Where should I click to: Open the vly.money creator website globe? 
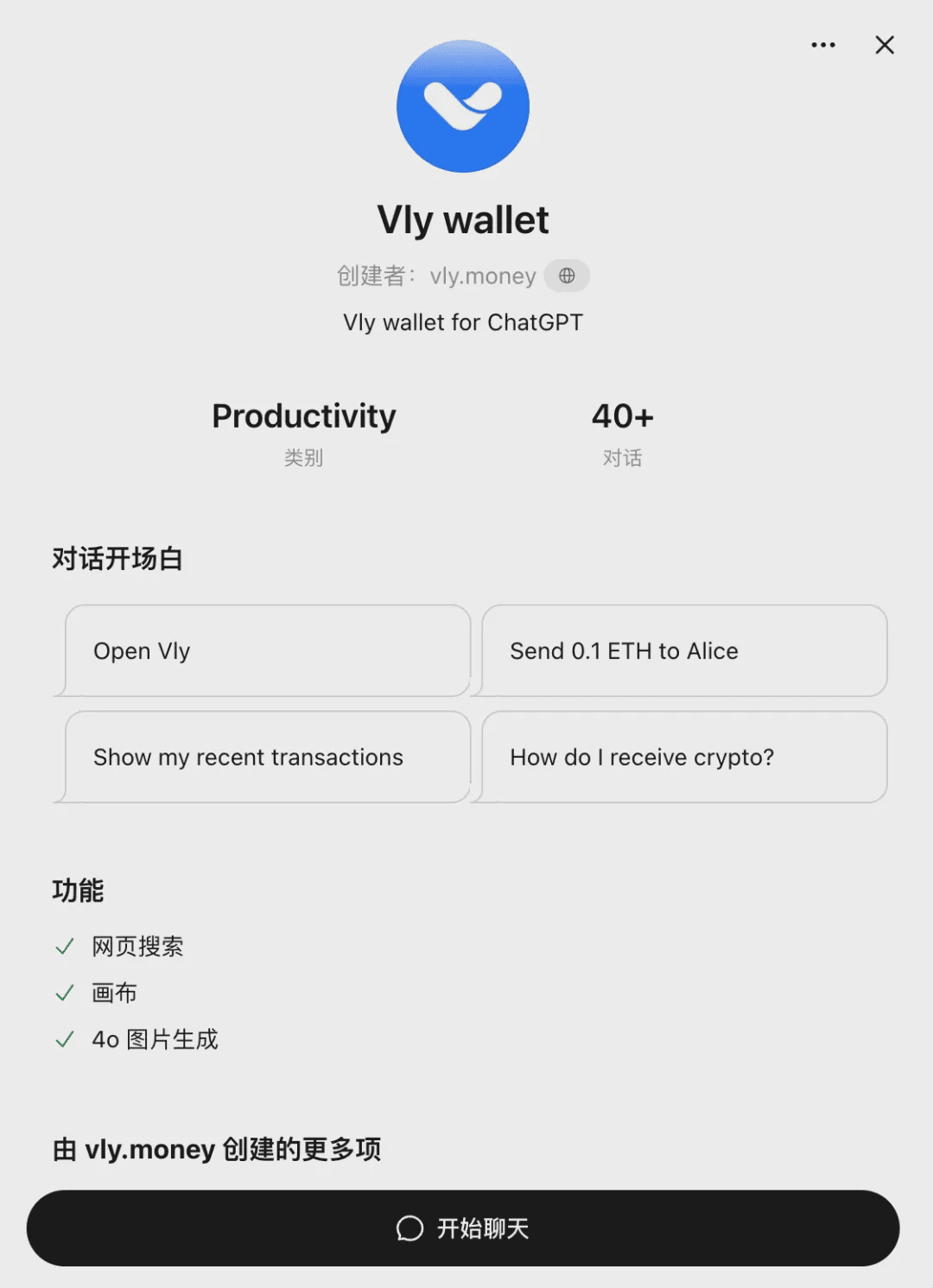(x=567, y=276)
